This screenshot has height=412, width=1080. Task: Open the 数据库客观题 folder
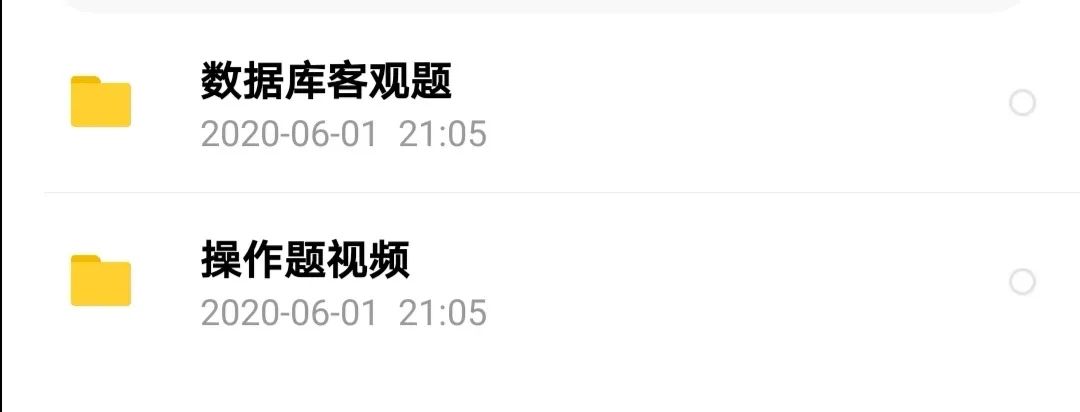pyautogui.click(x=326, y=82)
